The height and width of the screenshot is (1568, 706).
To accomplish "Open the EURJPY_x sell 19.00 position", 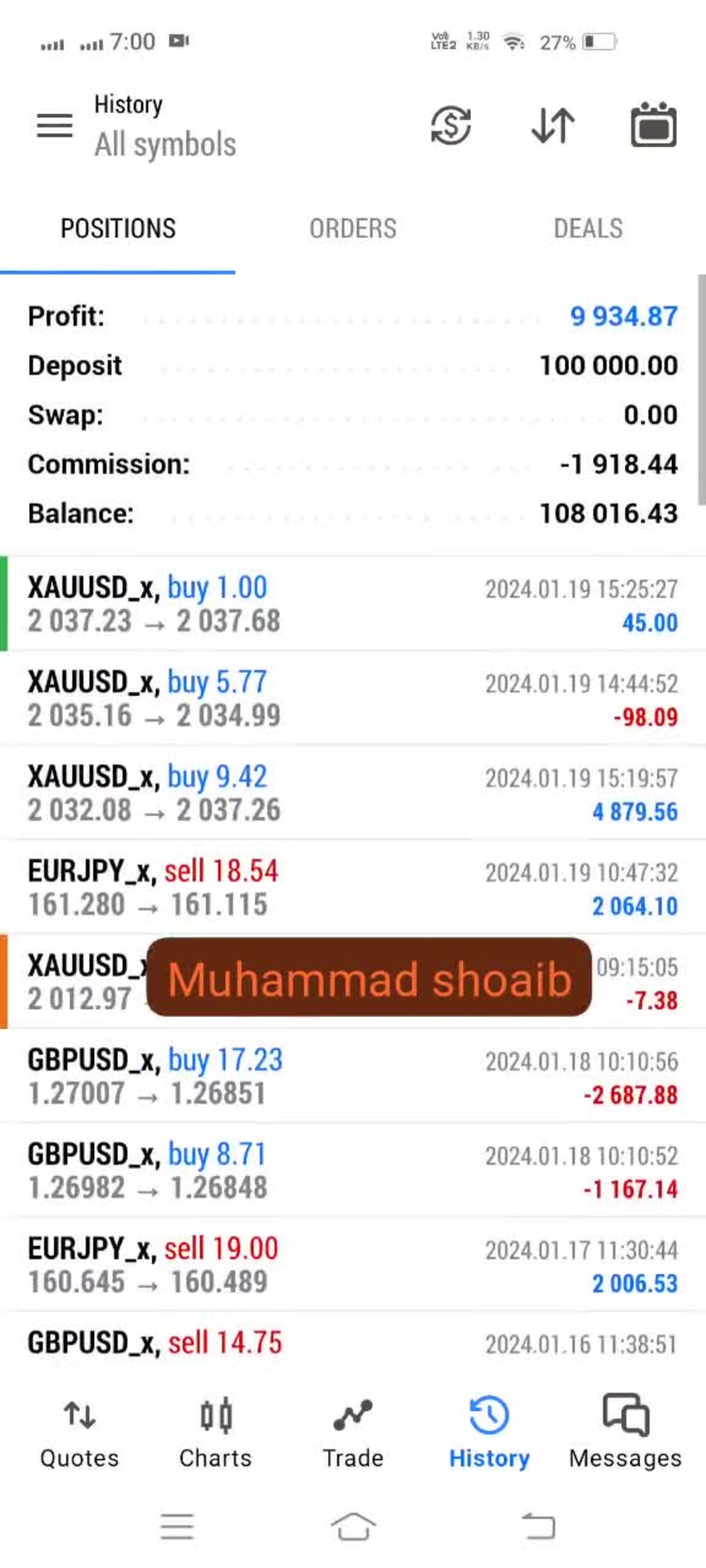I will 353,1266.
